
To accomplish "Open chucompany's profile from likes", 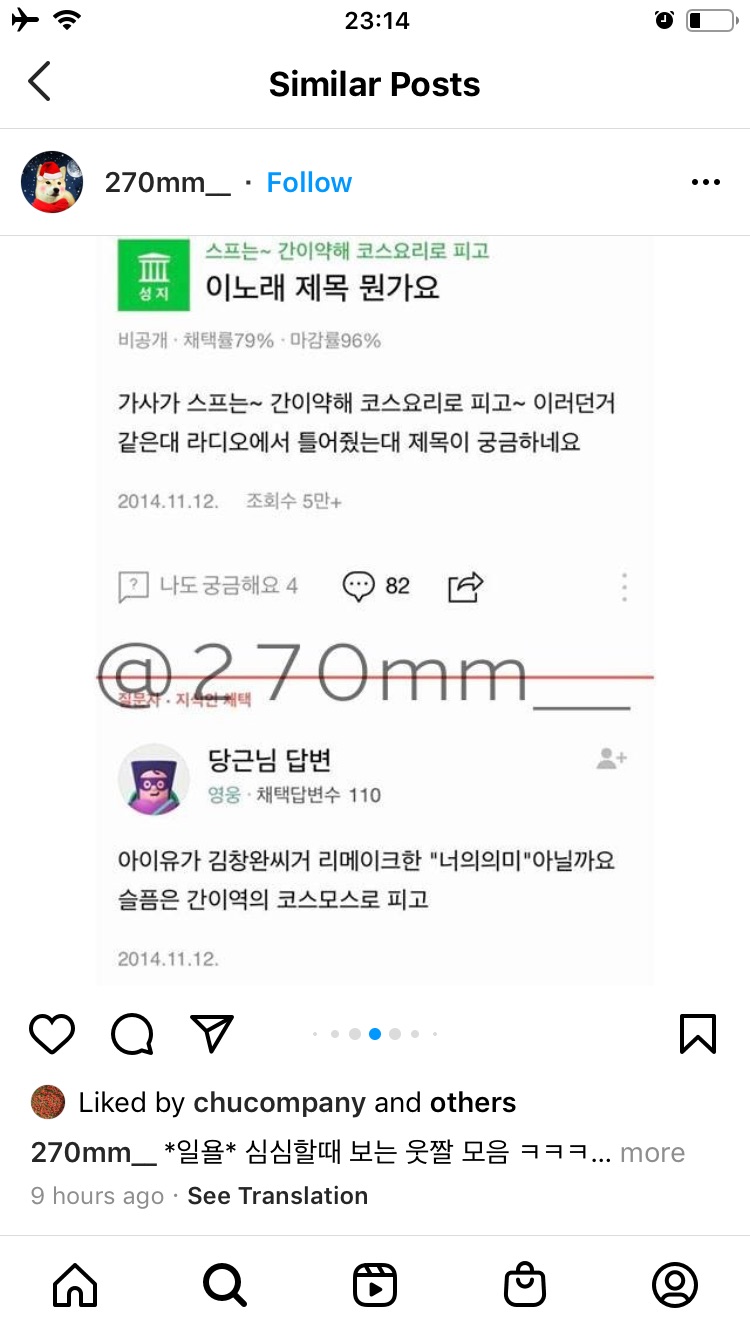I will [279, 1103].
